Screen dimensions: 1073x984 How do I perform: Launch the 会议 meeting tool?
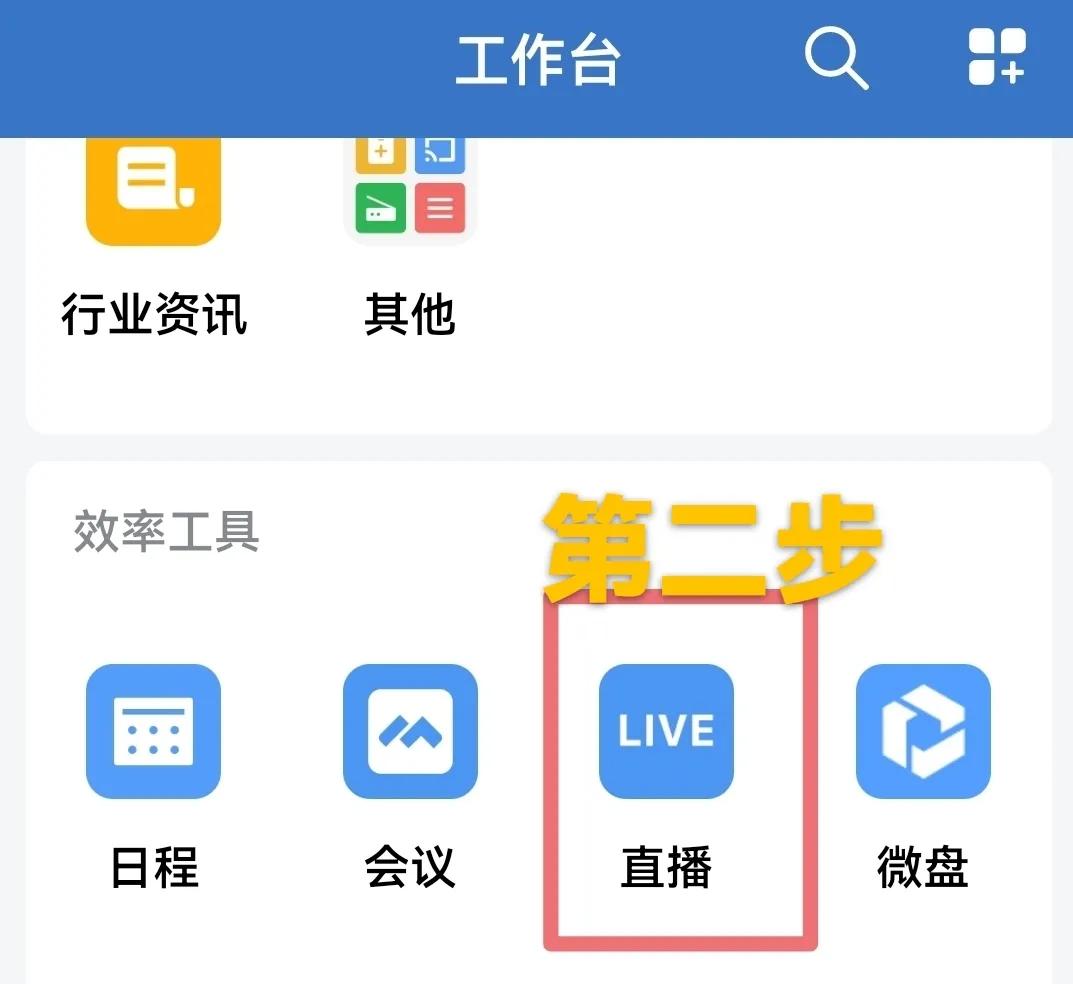pyautogui.click(x=410, y=732)
